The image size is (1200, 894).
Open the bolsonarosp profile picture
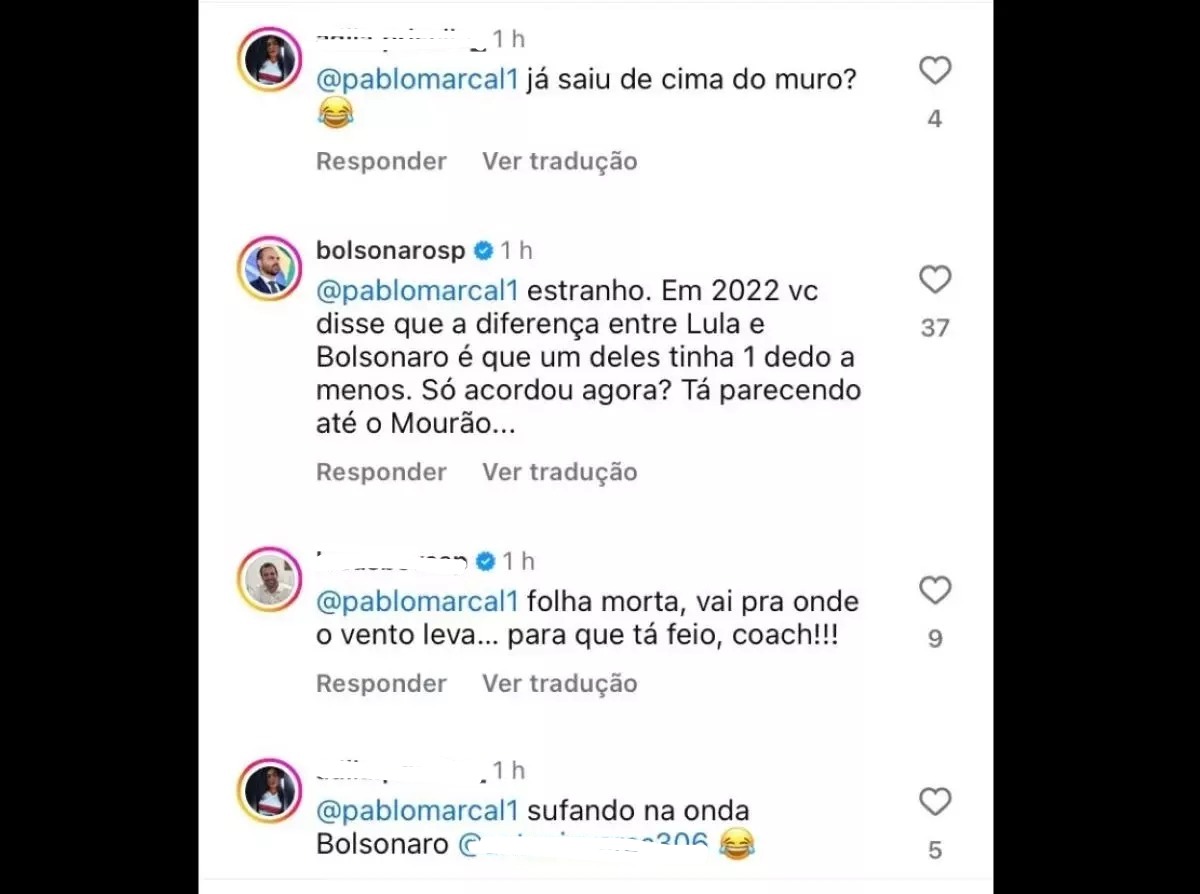click(269, 270)
